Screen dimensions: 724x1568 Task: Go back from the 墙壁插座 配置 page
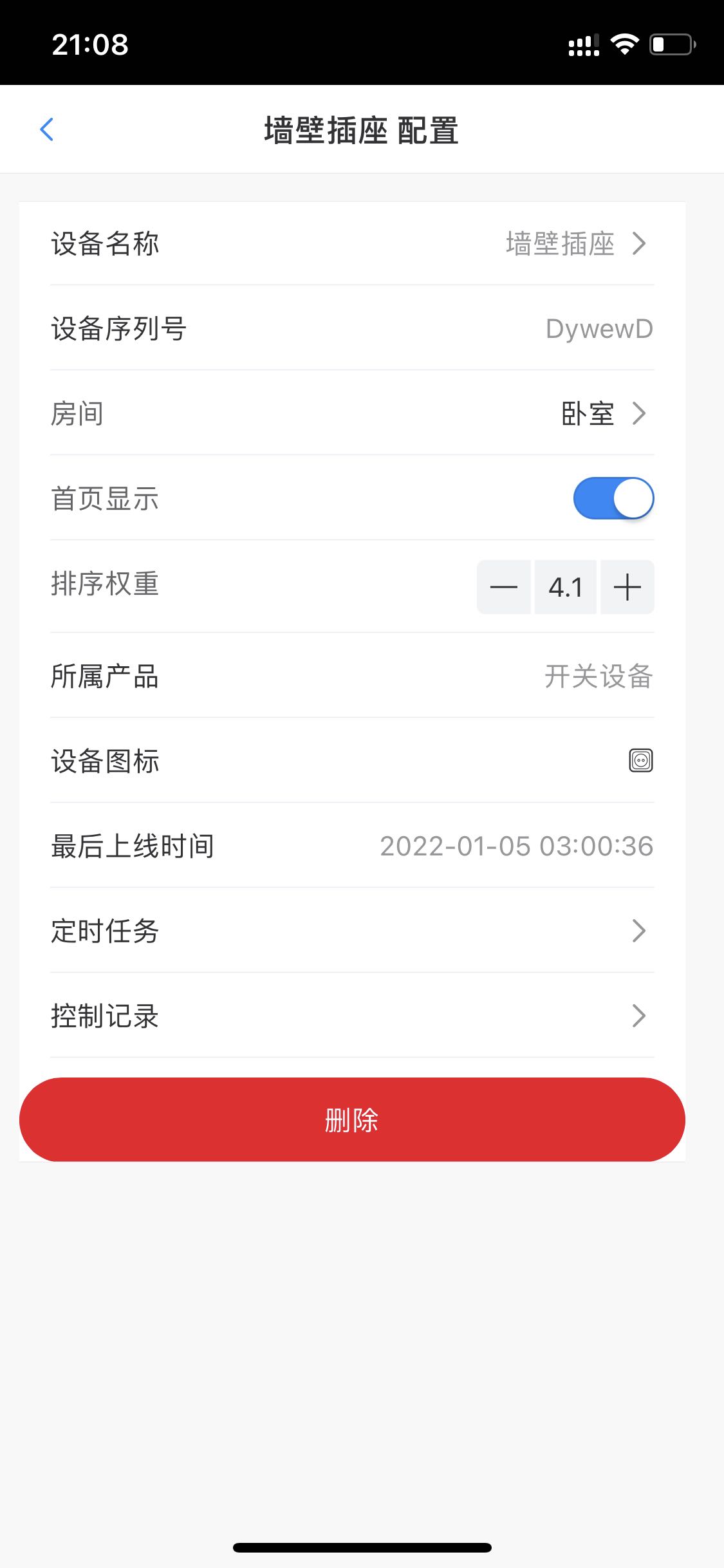46,129
